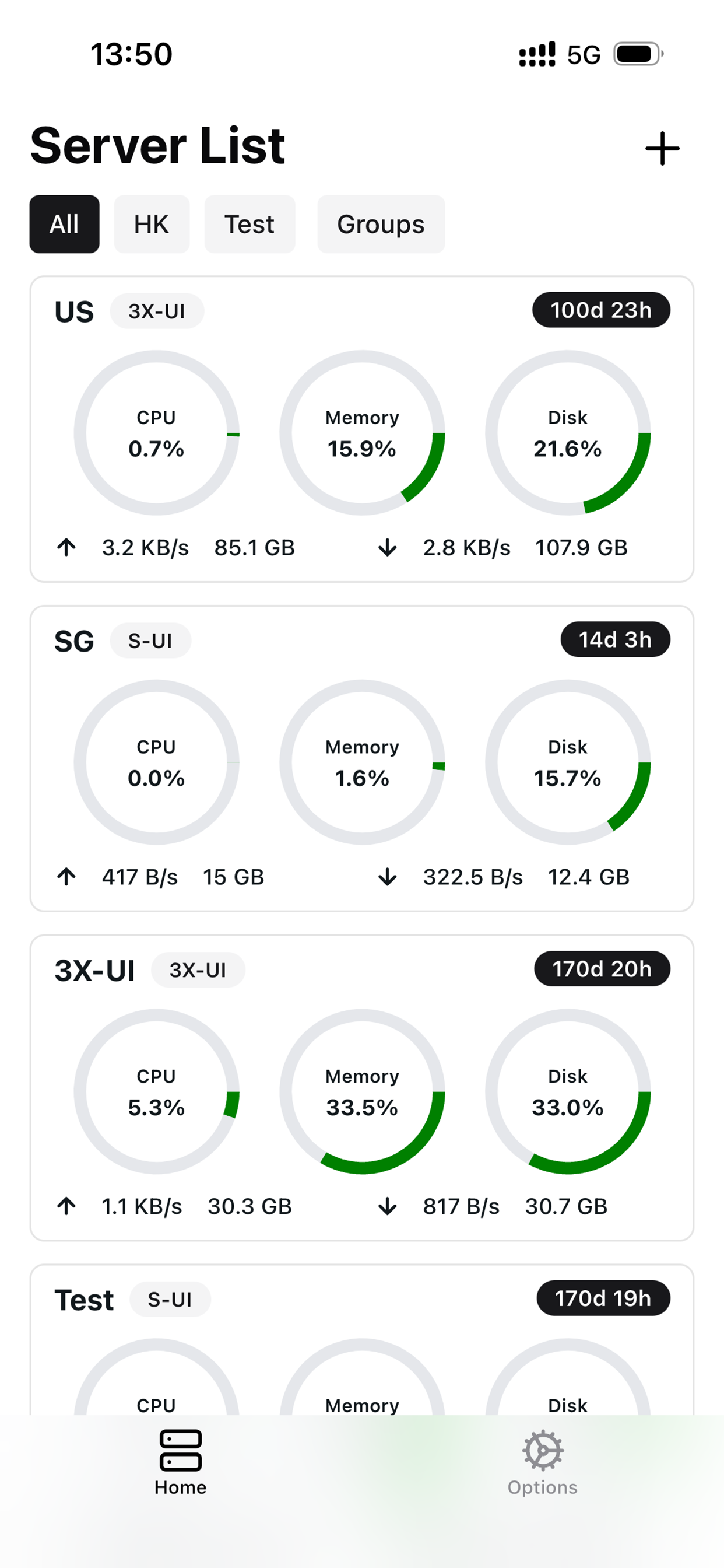This screenshot has width=724, height=1568.
Task: Tap the 3X-UI tag on the US server
Action: (x=156, y=311)
